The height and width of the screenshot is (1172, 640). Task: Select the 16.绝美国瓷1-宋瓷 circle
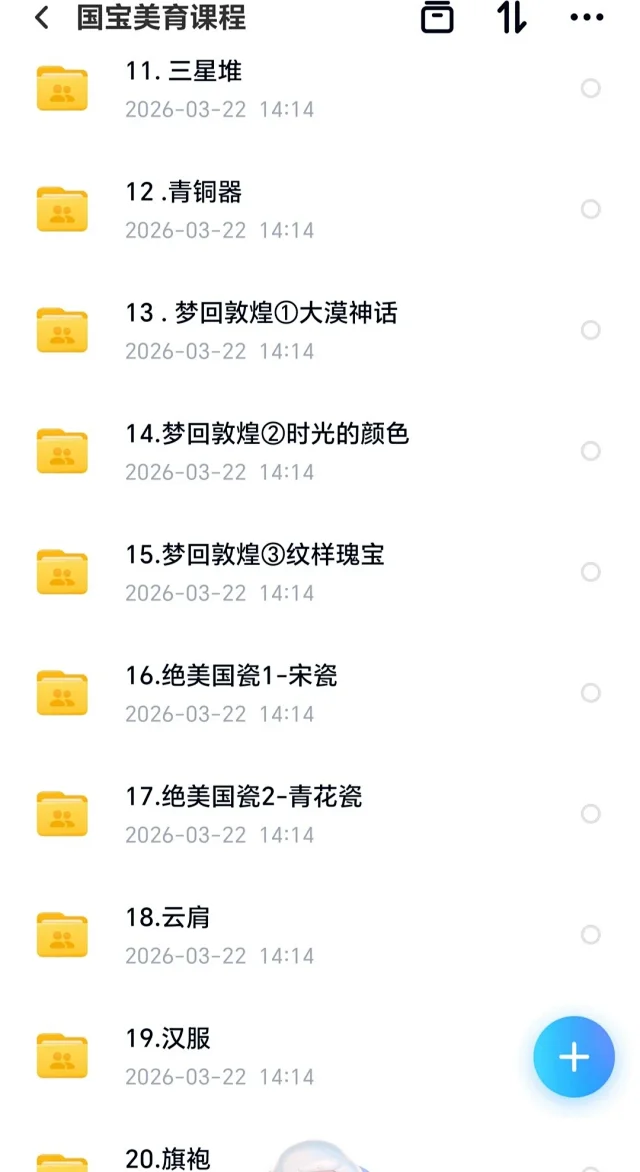[591, 693]
